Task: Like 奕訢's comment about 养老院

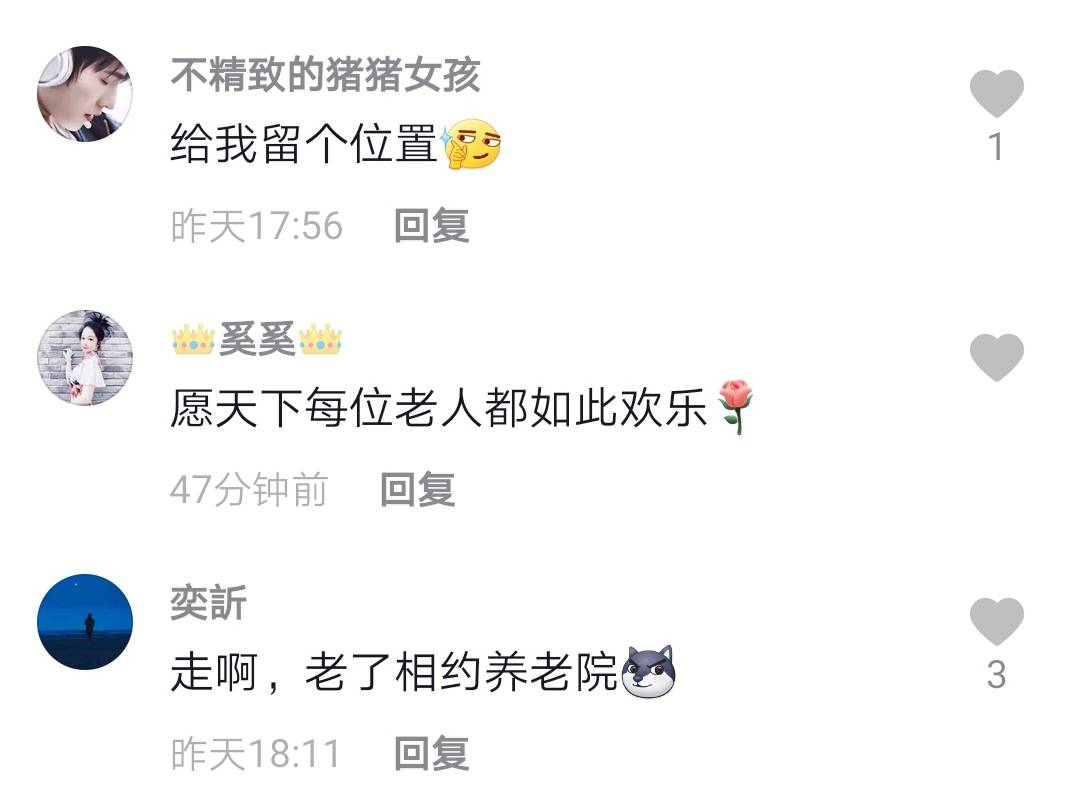Action: [x=996, y=622]
